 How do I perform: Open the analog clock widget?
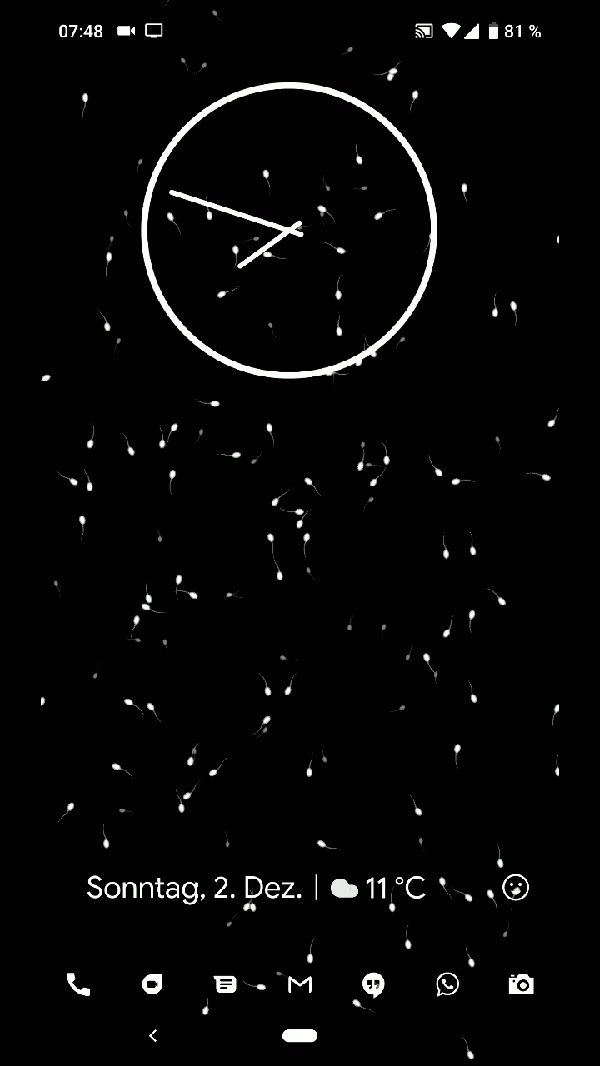(290, 230)
